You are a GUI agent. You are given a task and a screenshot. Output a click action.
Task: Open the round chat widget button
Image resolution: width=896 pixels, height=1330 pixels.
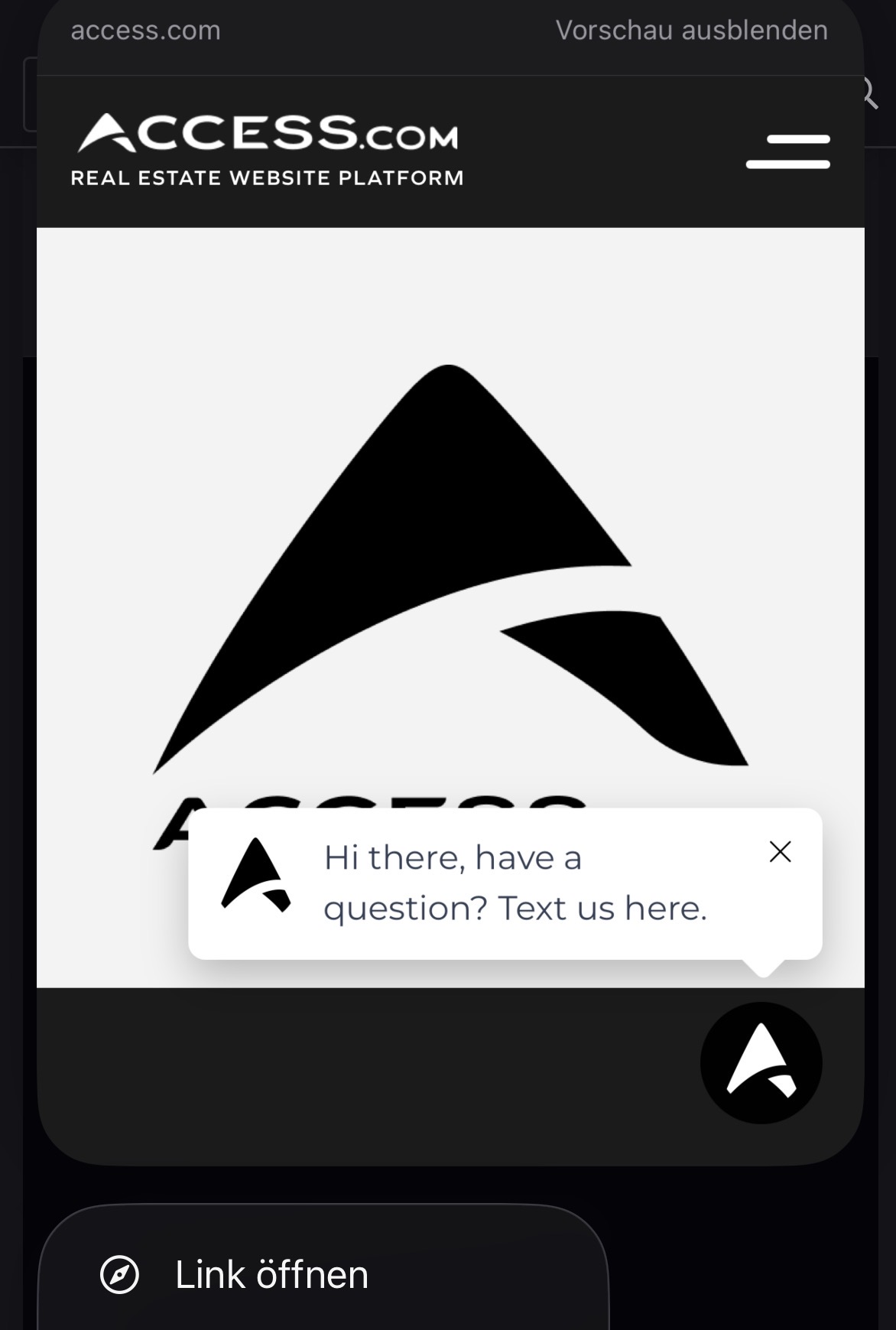tap(761, 1062)
